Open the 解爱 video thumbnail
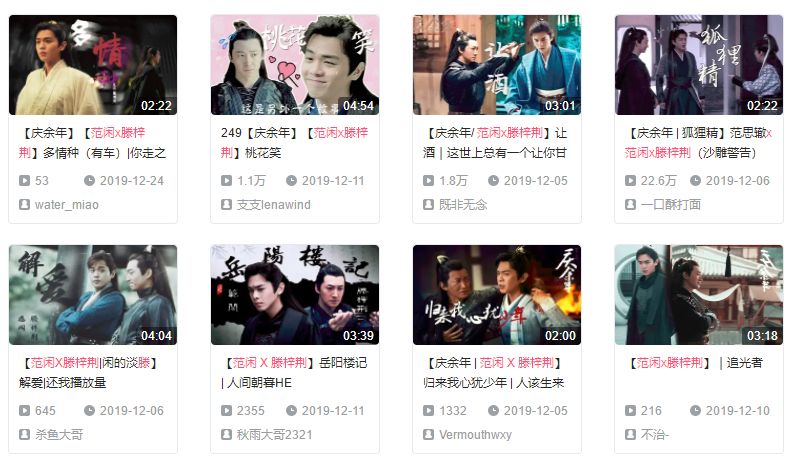This screenshot has width=797, height=468. click(x=93, y=295)
